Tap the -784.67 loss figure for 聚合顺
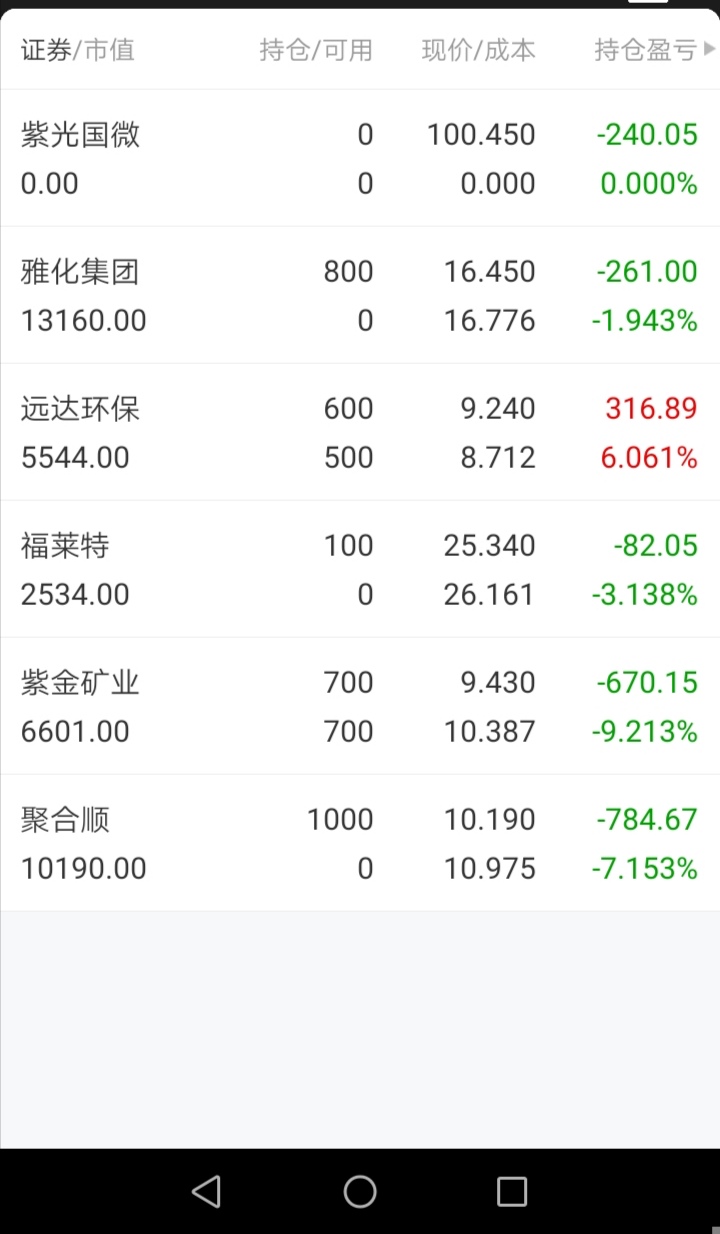Viewport: 720px width, 1234px height. 644,819
